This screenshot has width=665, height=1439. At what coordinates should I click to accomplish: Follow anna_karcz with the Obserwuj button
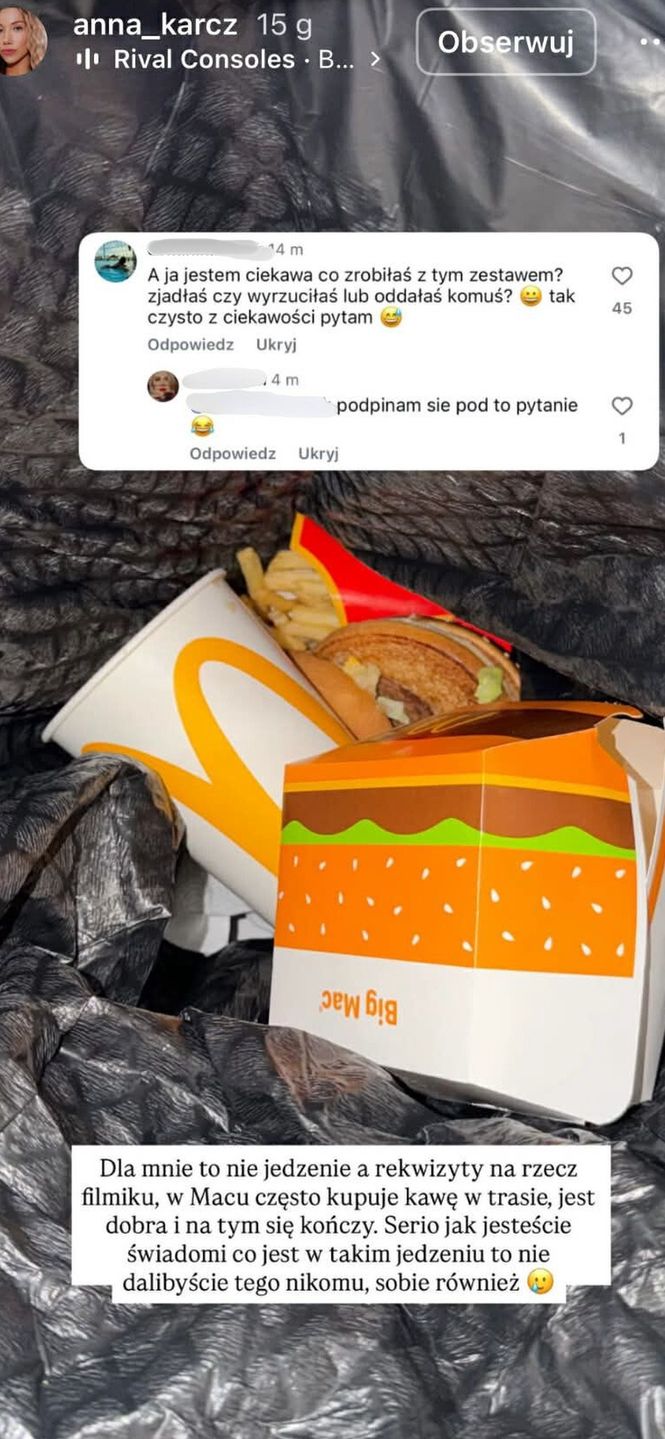pos(505,43)
